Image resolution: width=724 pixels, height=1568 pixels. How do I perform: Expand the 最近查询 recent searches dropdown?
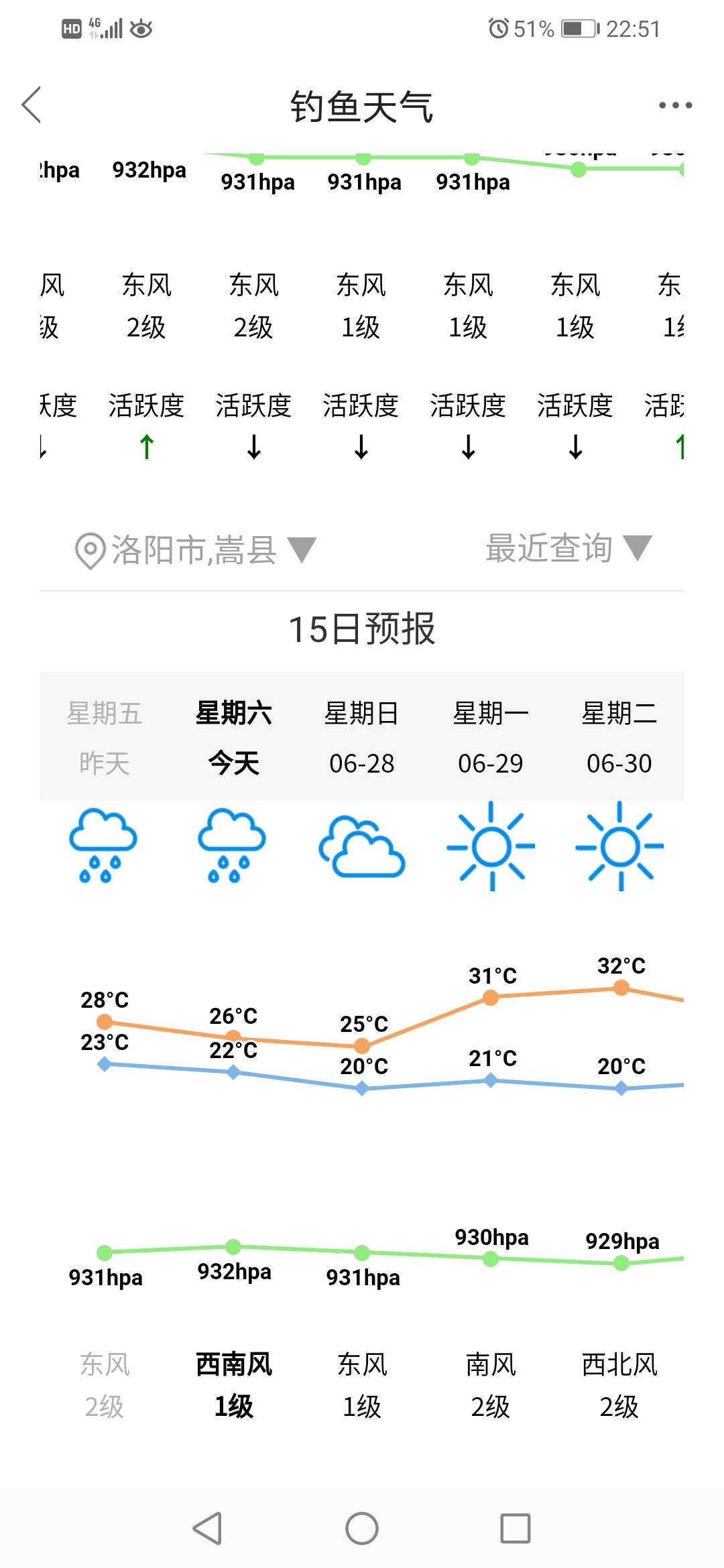(568, 548)
